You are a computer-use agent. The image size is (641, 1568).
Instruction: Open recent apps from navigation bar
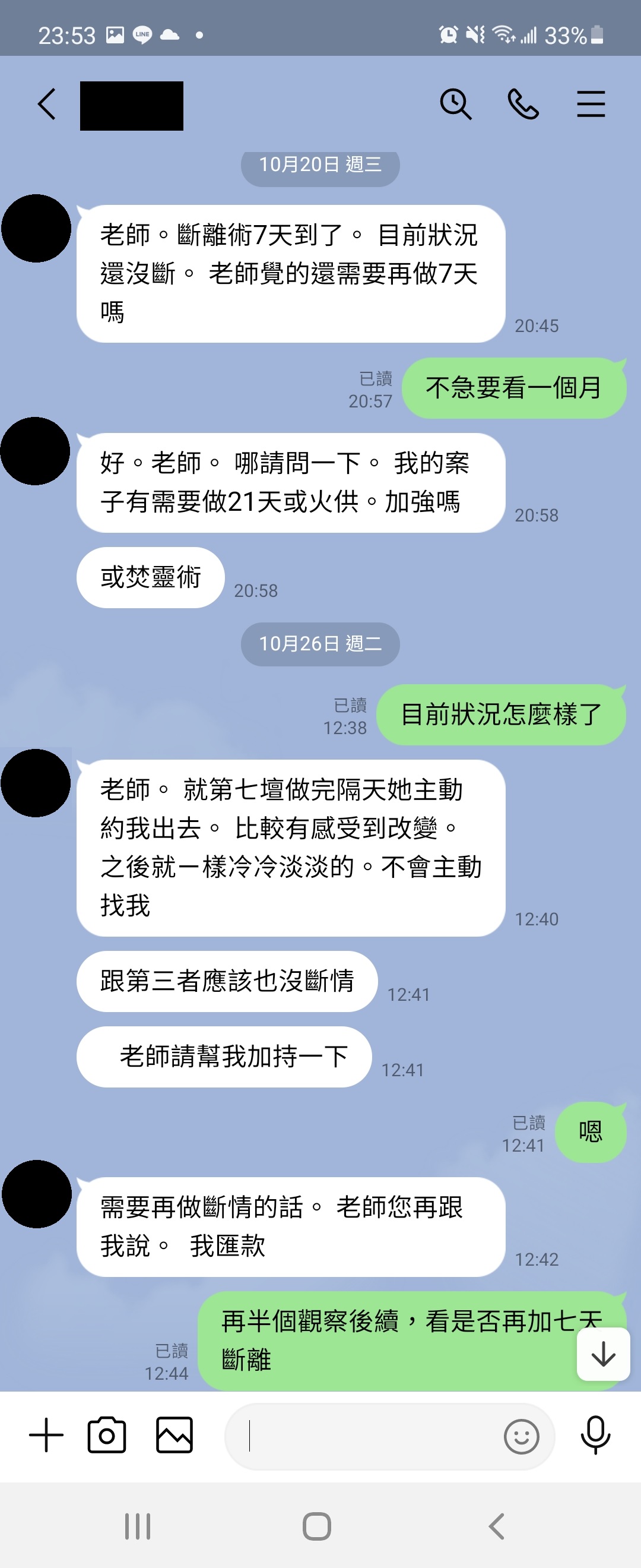coord(138,1526)
